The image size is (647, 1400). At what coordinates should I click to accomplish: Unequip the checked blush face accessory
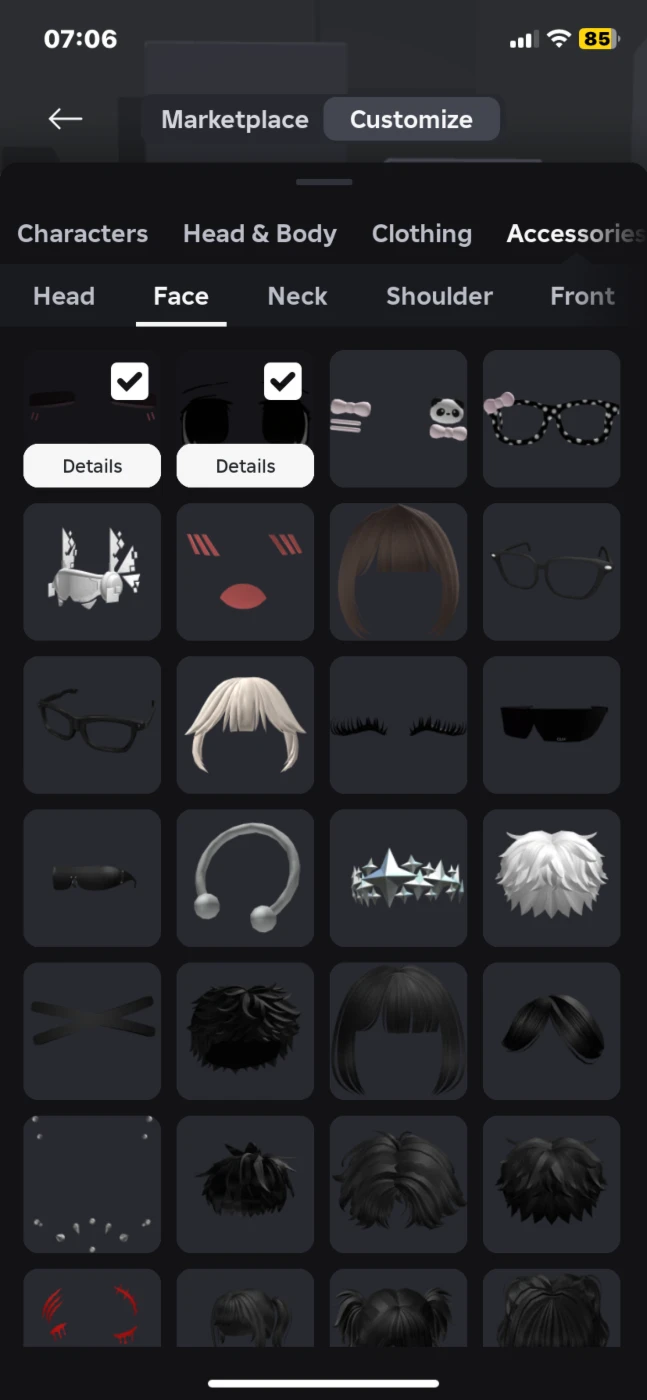tap(130, 381)
